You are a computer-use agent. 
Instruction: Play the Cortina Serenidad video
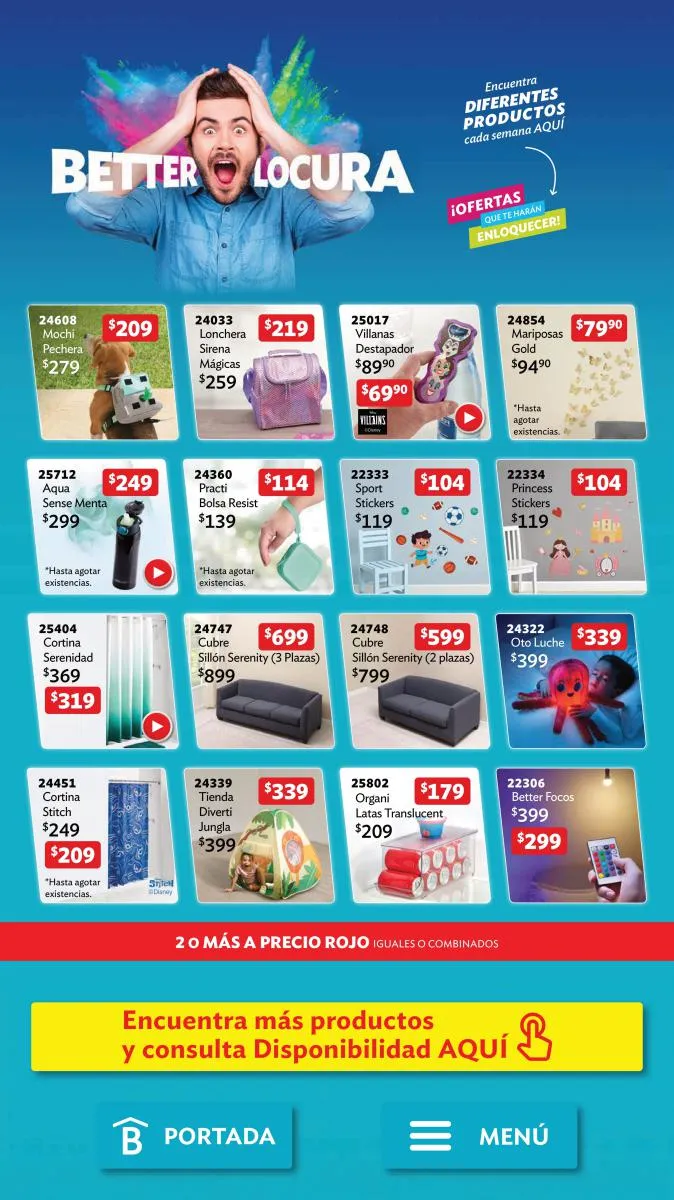click(x=158, y=727)
